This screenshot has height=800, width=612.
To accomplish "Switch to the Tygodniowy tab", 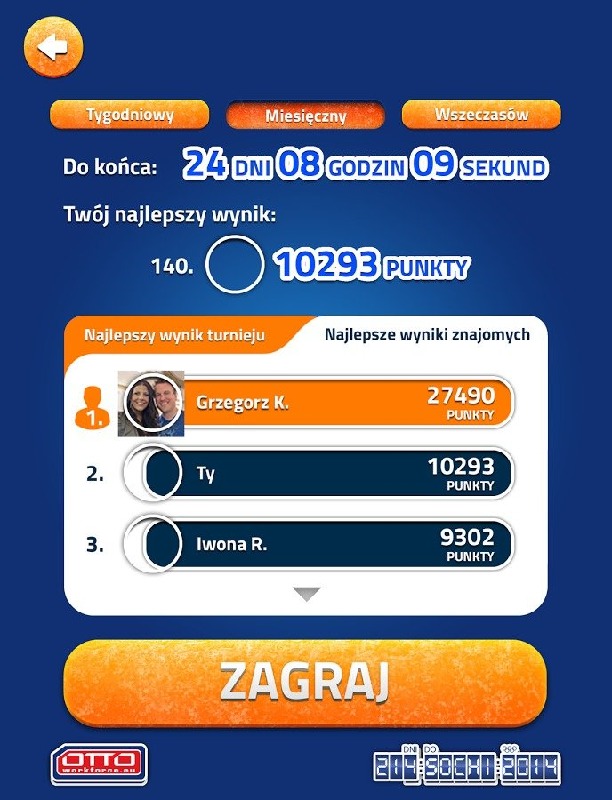I will coord(130,115).
